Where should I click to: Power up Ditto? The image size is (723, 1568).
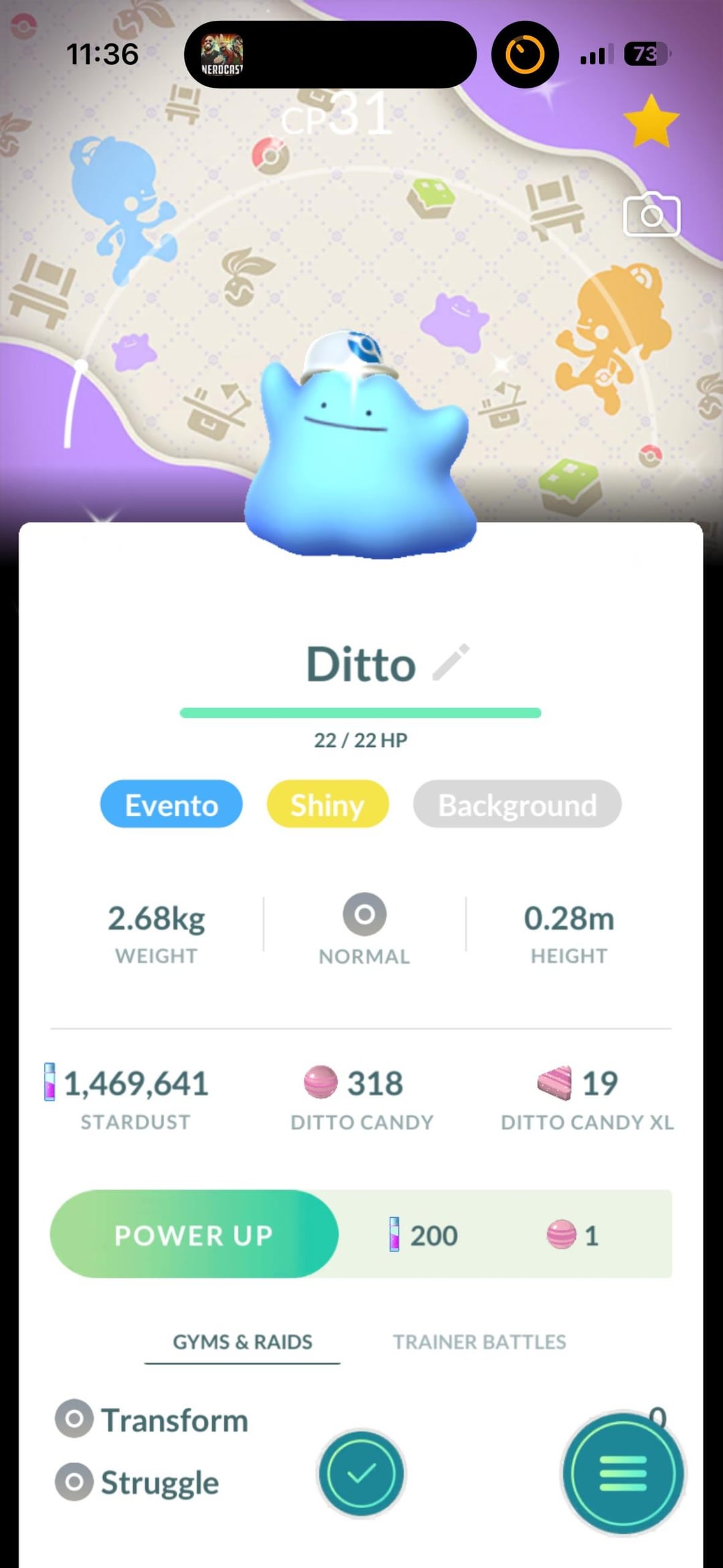[194, 1235]
